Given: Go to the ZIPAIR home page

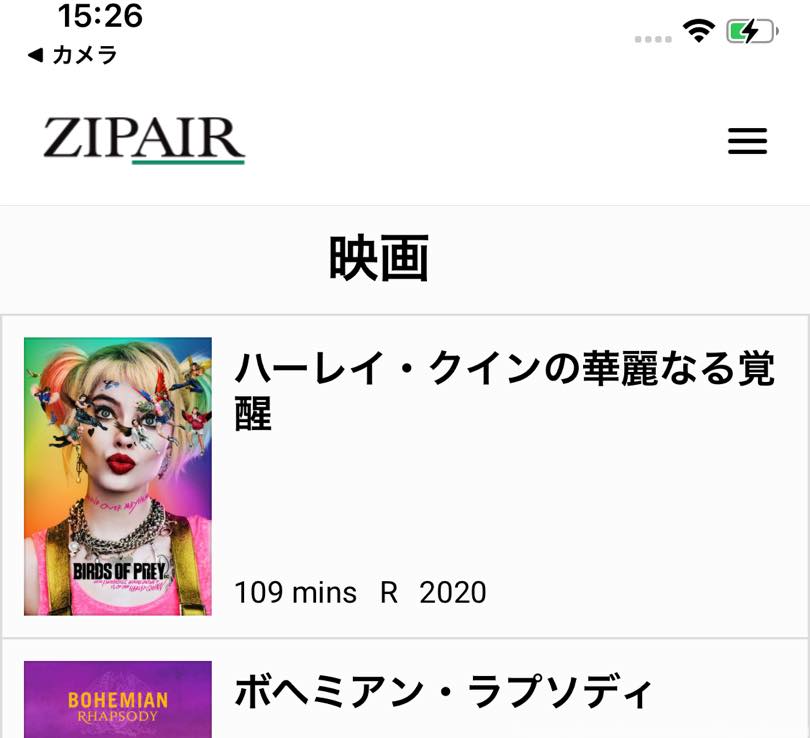Looking at the screenshot, I should (144, 140).
